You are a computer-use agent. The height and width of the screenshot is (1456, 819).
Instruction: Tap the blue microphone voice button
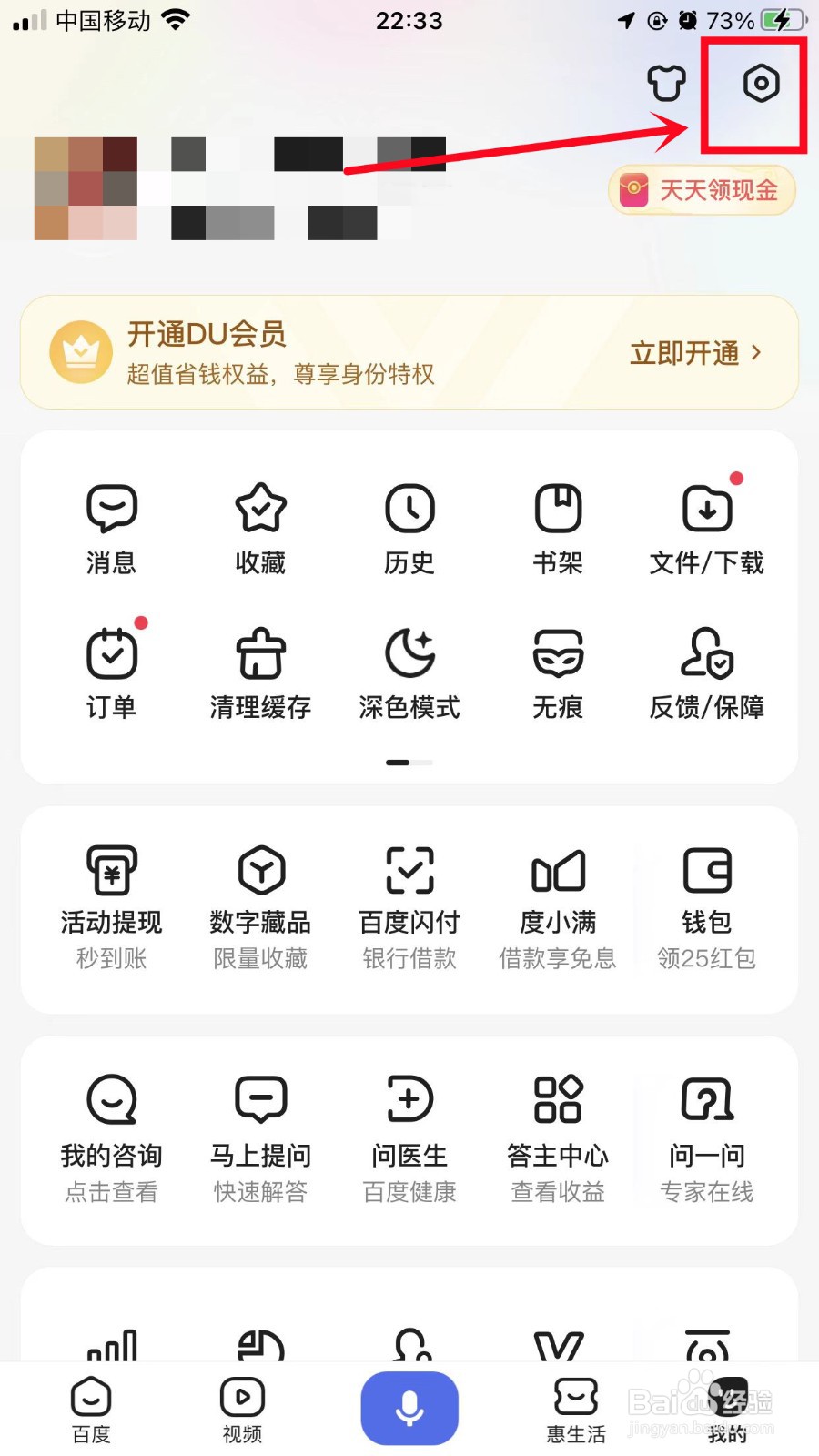(409, 1408)
